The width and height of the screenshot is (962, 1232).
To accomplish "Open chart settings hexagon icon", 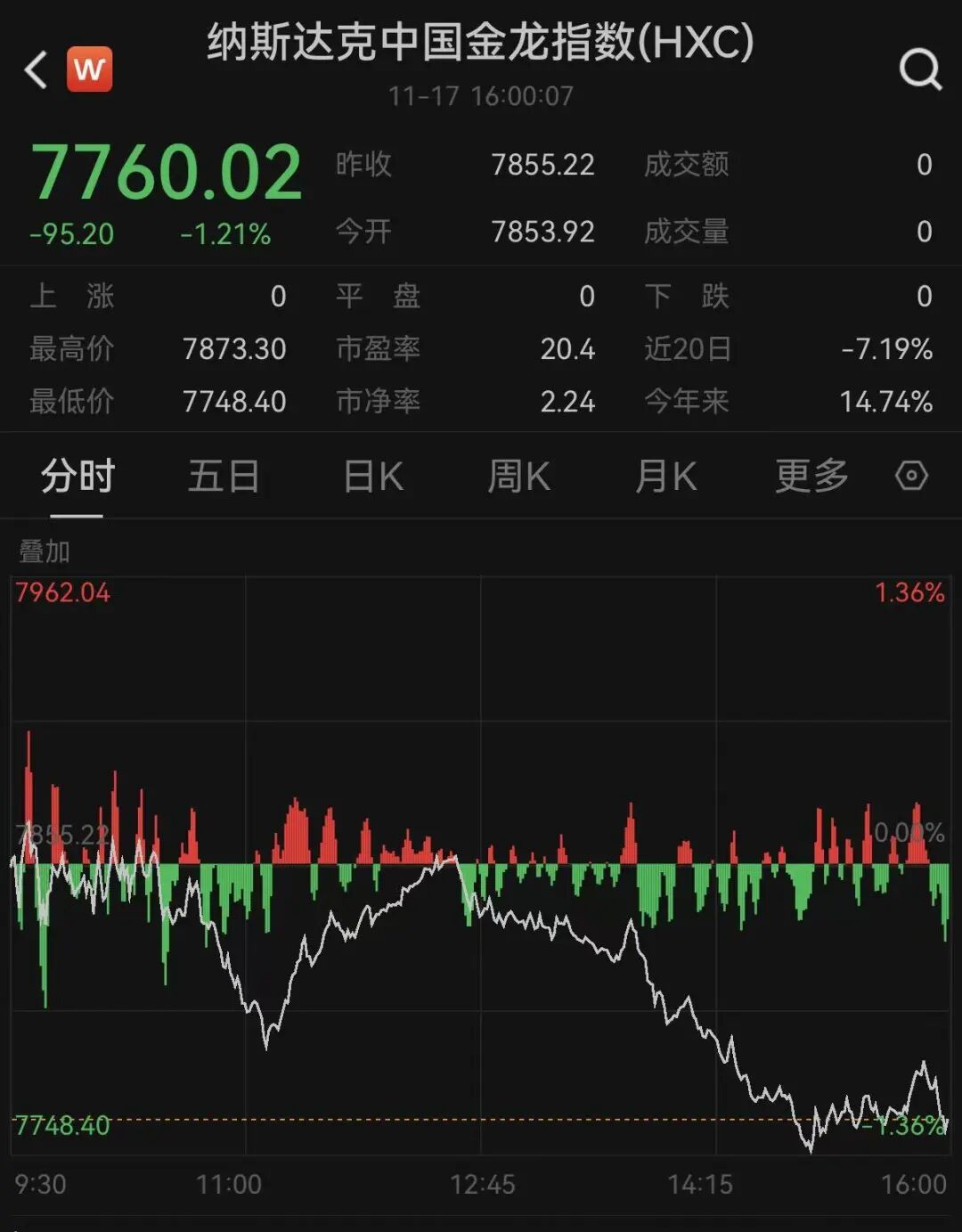I will [911, 476].
